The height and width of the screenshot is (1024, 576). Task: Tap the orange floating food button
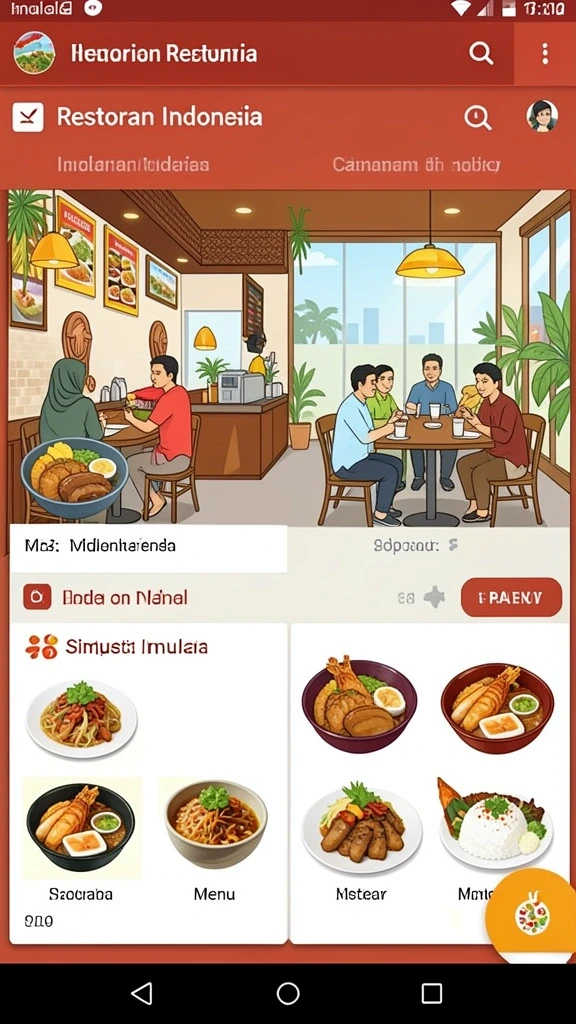click(532, 916)
